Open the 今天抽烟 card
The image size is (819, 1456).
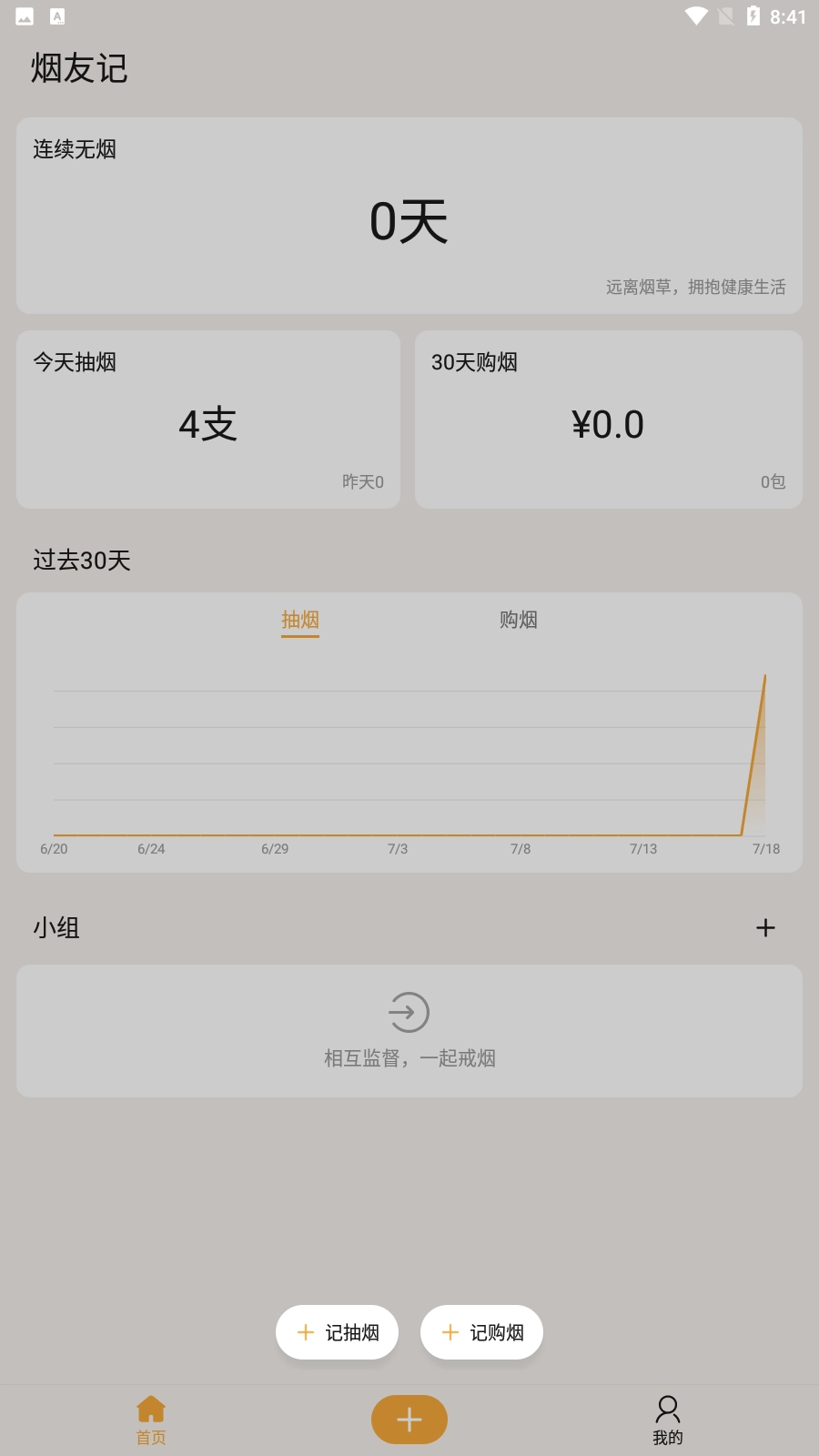pos(208,420)
